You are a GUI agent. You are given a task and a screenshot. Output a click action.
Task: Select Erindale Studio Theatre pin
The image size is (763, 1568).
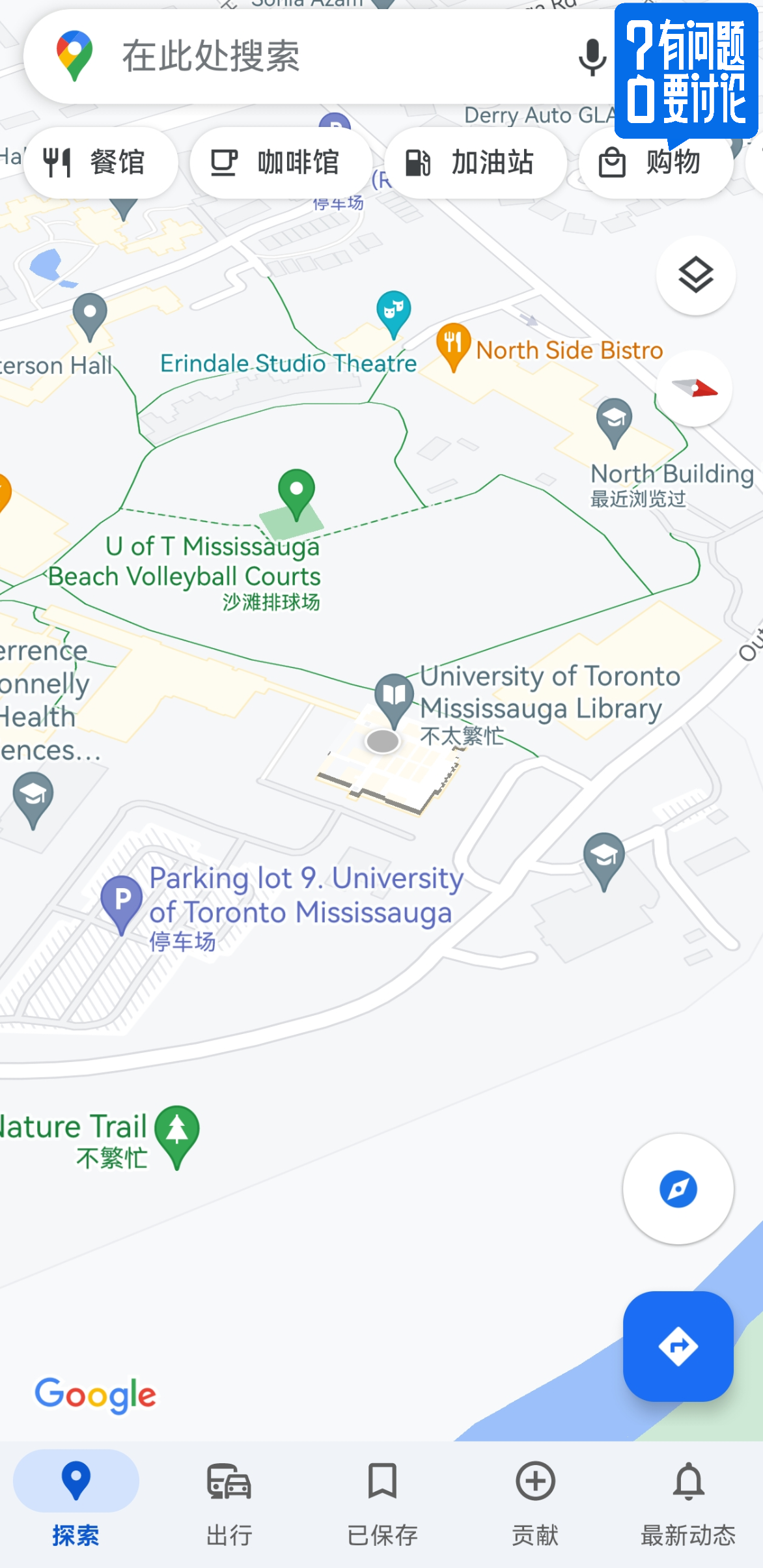pyautogui.click(x=393, y=311)
